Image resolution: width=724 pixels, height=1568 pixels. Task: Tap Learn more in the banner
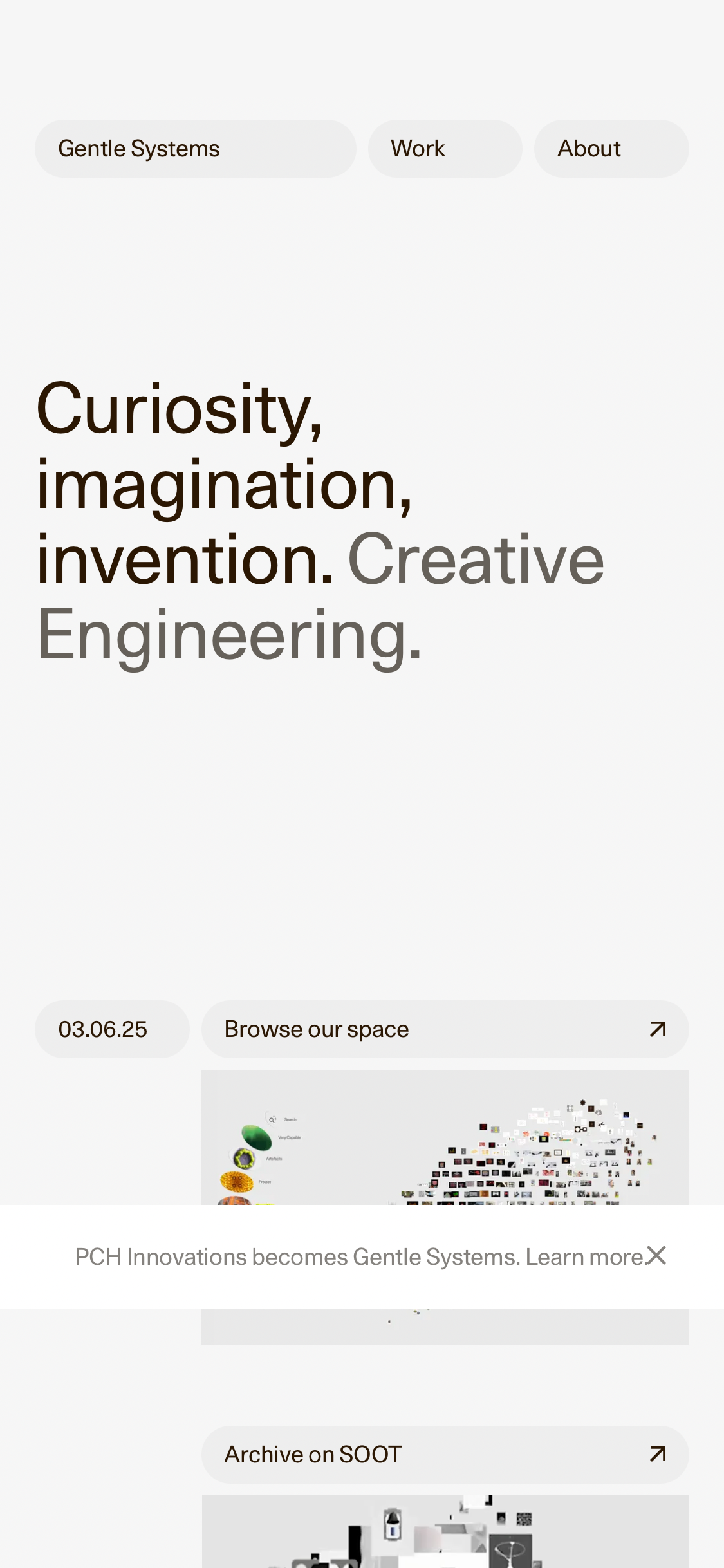584,1256
